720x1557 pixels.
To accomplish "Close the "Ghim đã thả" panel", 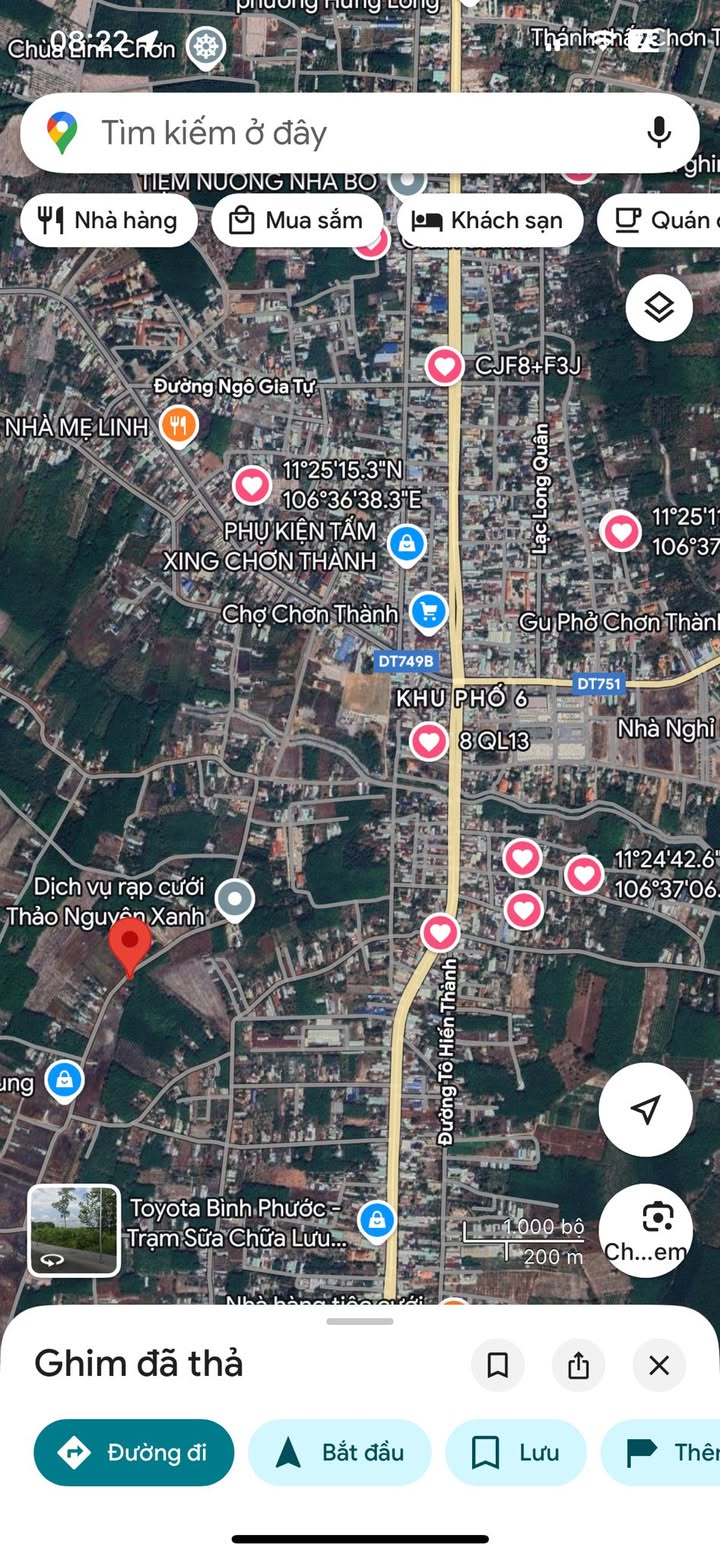I will click(x=659, y=1365).
